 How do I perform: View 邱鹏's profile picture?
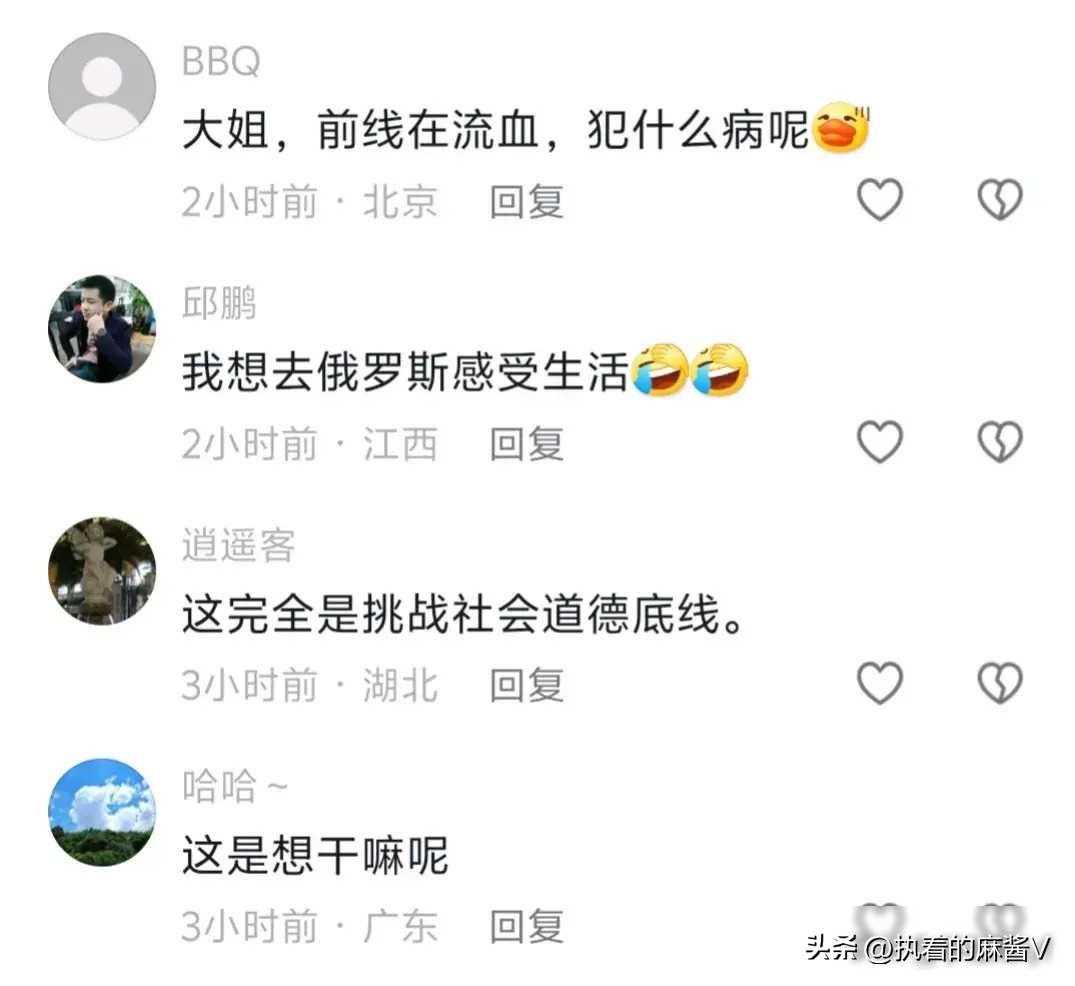[102, 328]
